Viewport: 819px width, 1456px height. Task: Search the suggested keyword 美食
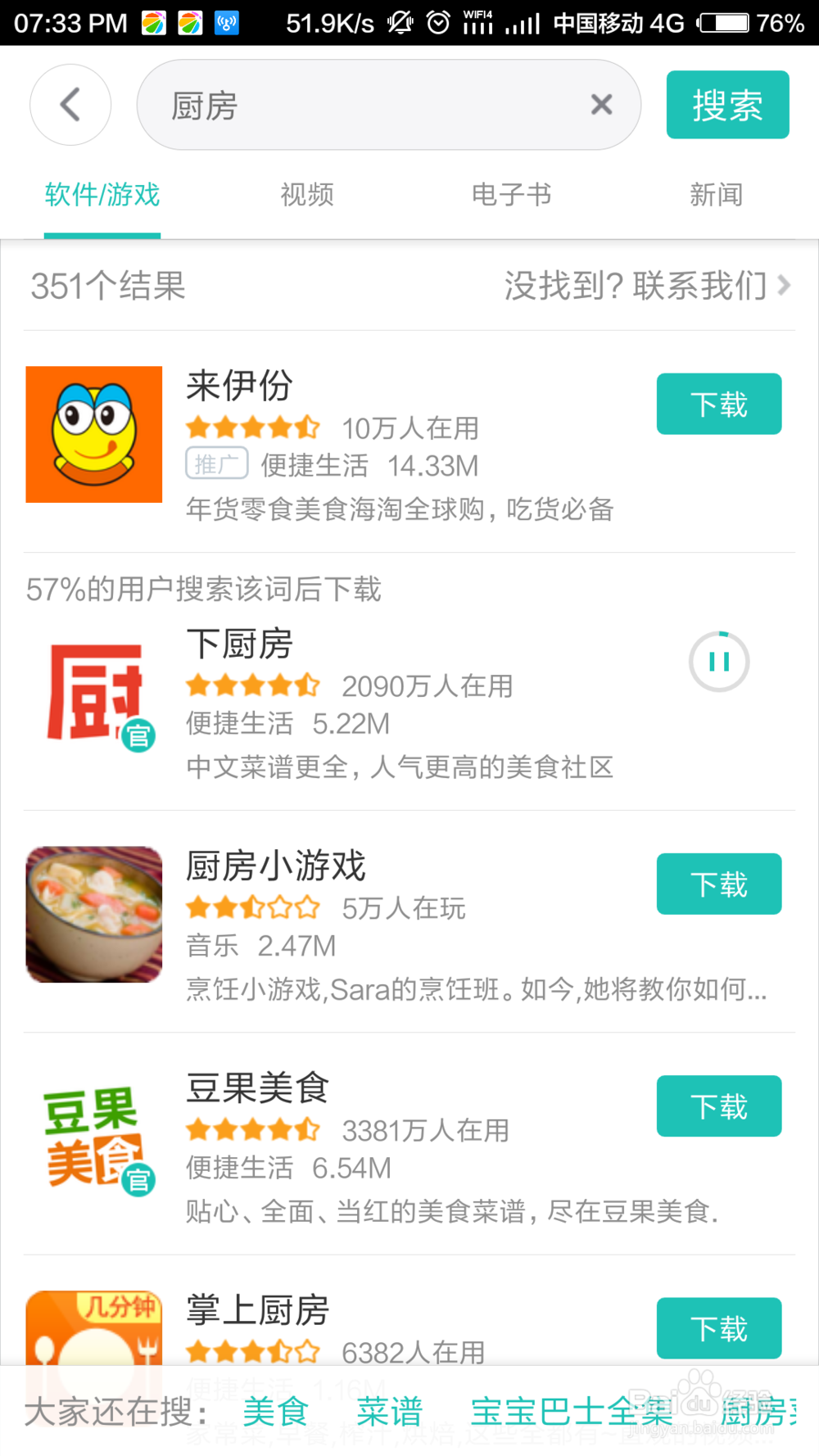[x=276, y=1412]
